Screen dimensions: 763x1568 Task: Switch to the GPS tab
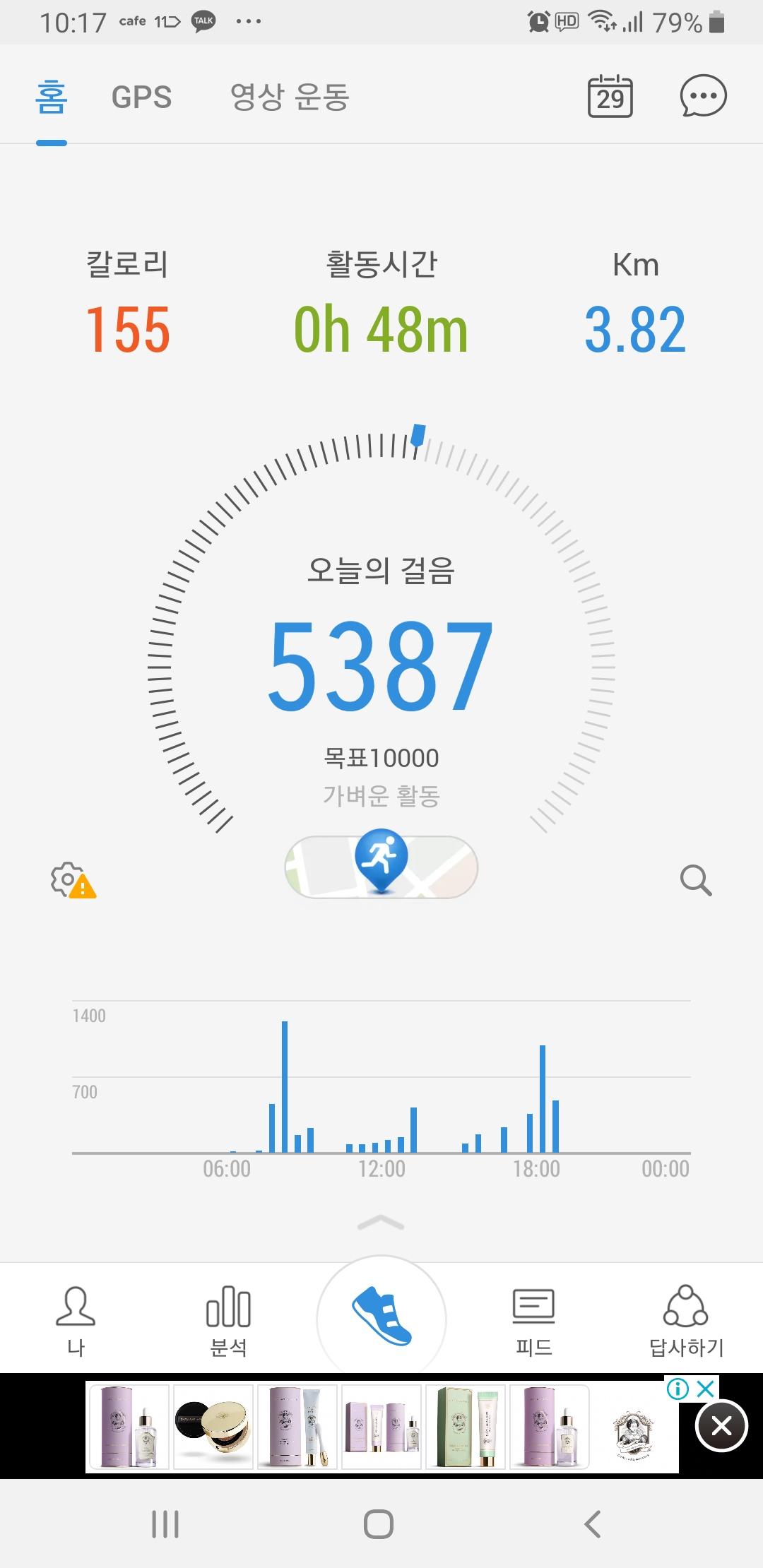coord(141,97)
